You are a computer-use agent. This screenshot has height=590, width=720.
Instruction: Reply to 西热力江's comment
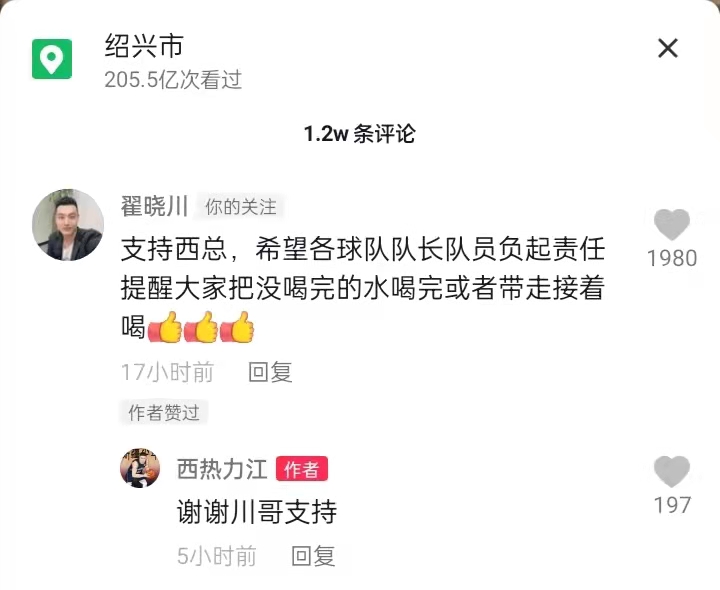[313, 556]
